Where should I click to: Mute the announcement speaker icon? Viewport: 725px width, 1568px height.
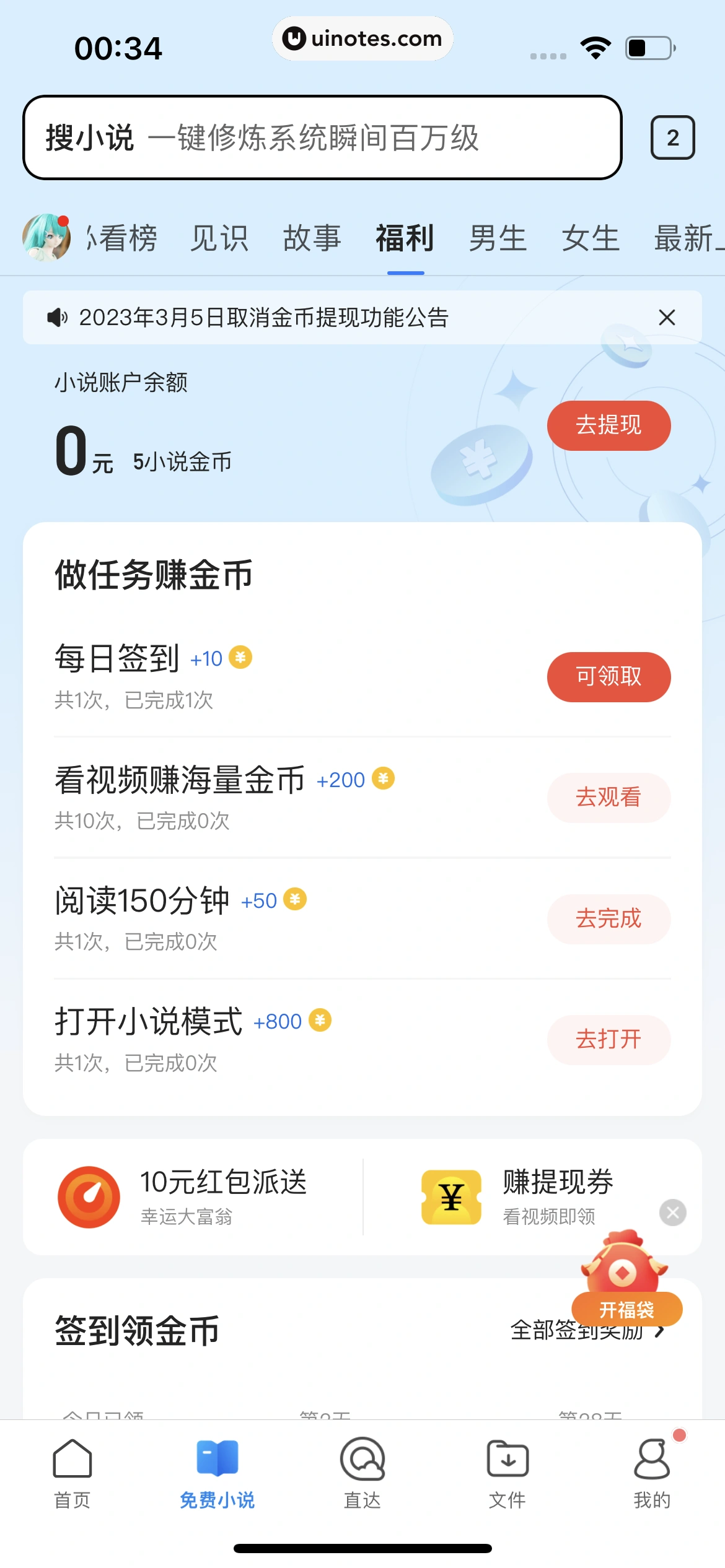tap(58, 317)
